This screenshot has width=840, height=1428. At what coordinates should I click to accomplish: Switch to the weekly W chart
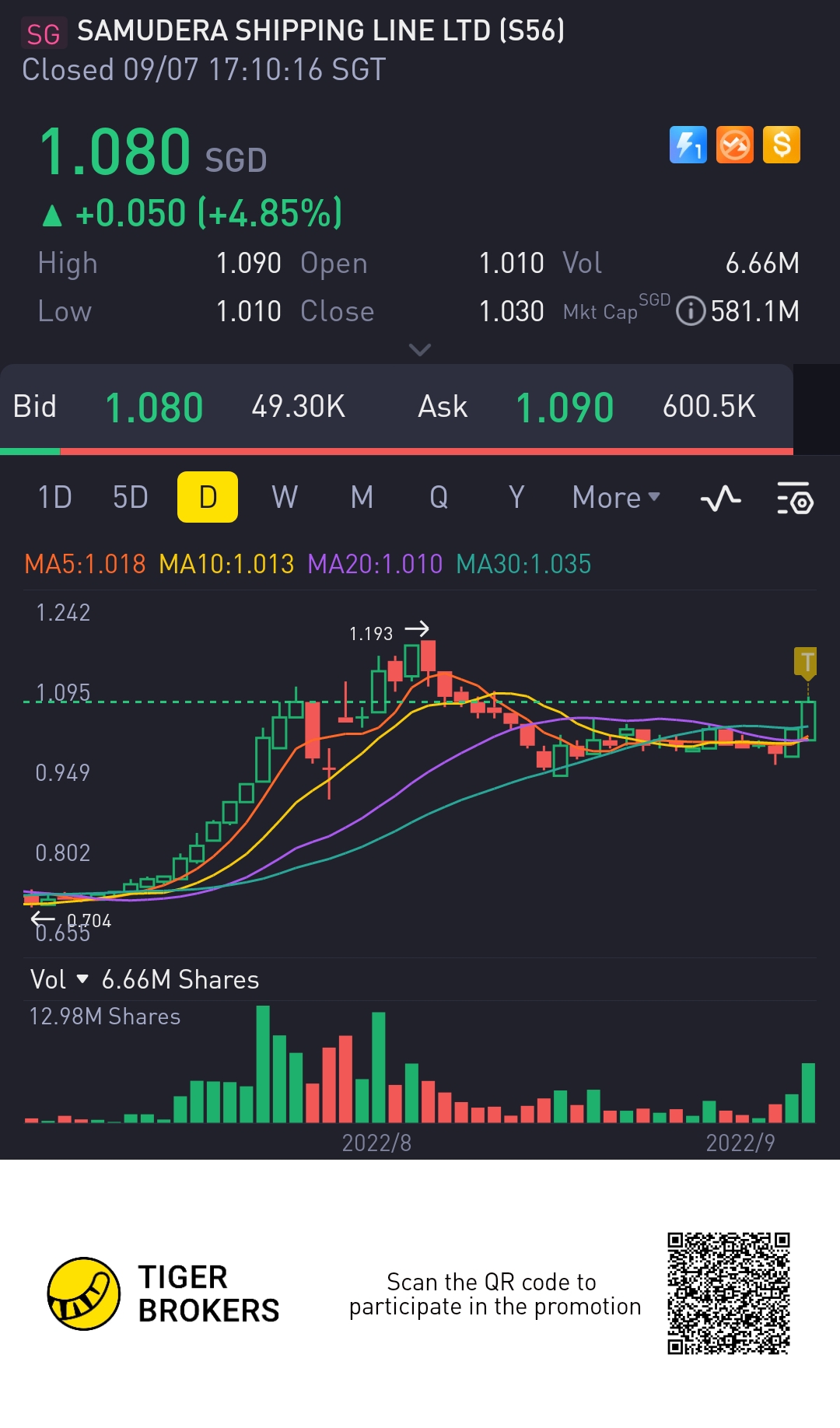(285, 497)
